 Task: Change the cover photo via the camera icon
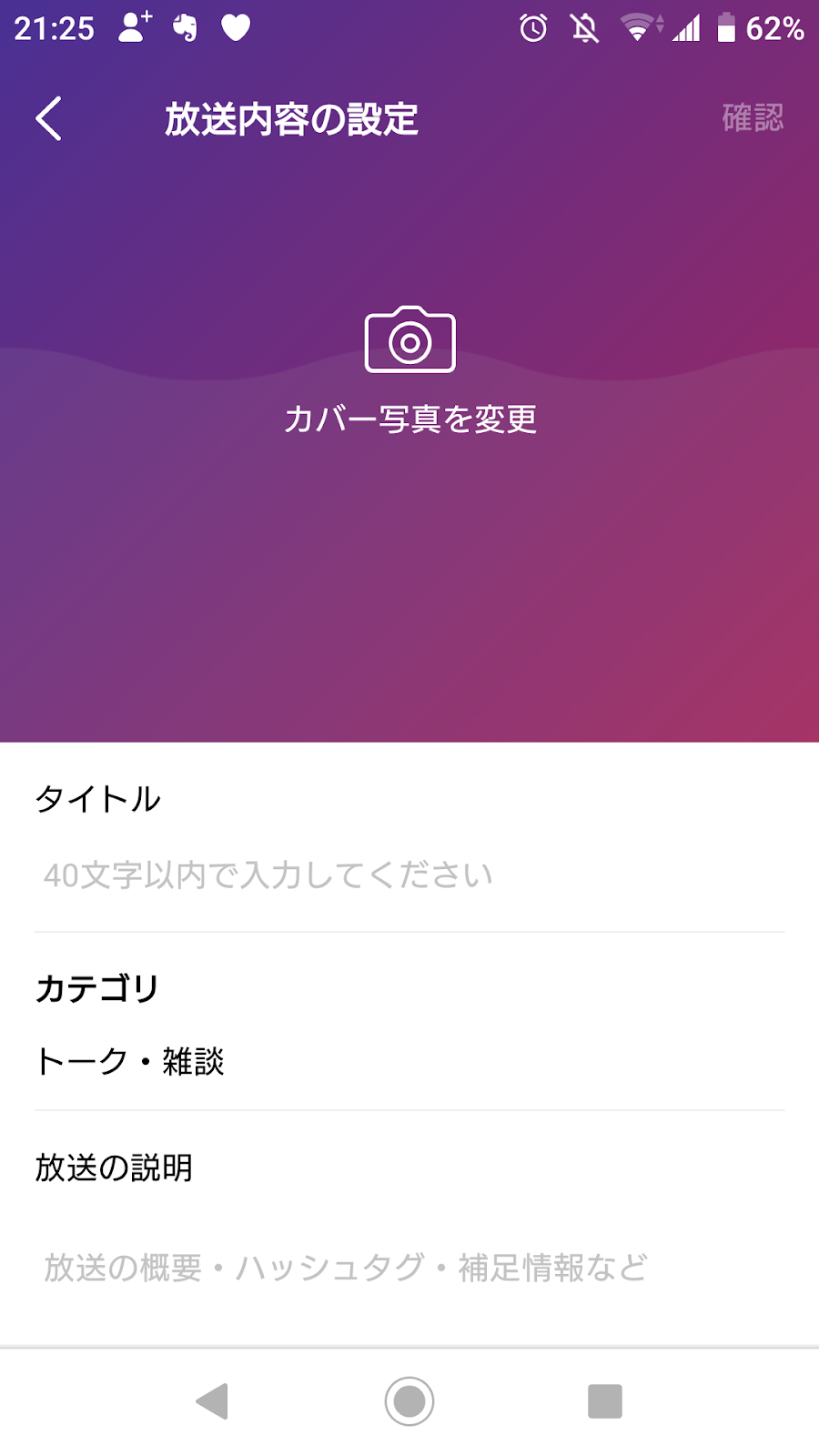pyautogui.click(x=409, y=339)
